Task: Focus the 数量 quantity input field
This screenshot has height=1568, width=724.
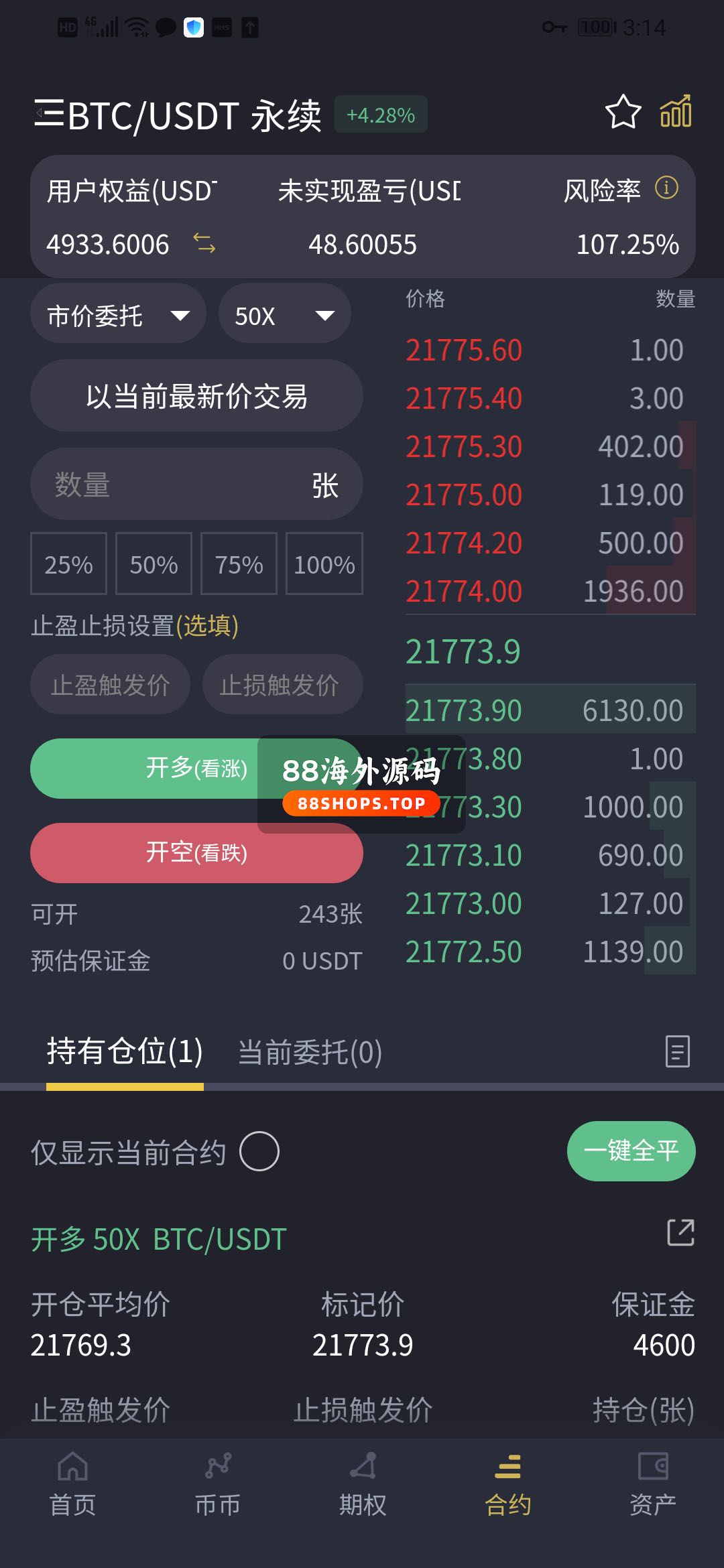Action: coord(174,484)
